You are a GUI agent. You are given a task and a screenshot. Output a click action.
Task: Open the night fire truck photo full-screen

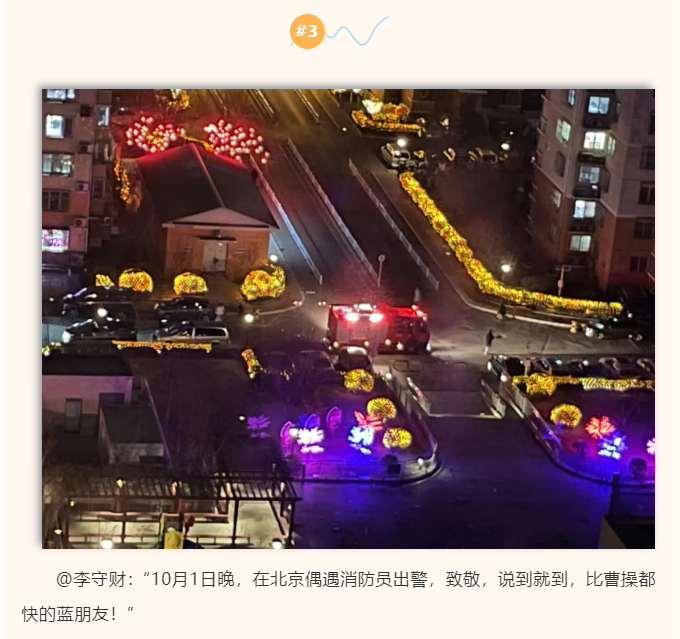(348, 318)
